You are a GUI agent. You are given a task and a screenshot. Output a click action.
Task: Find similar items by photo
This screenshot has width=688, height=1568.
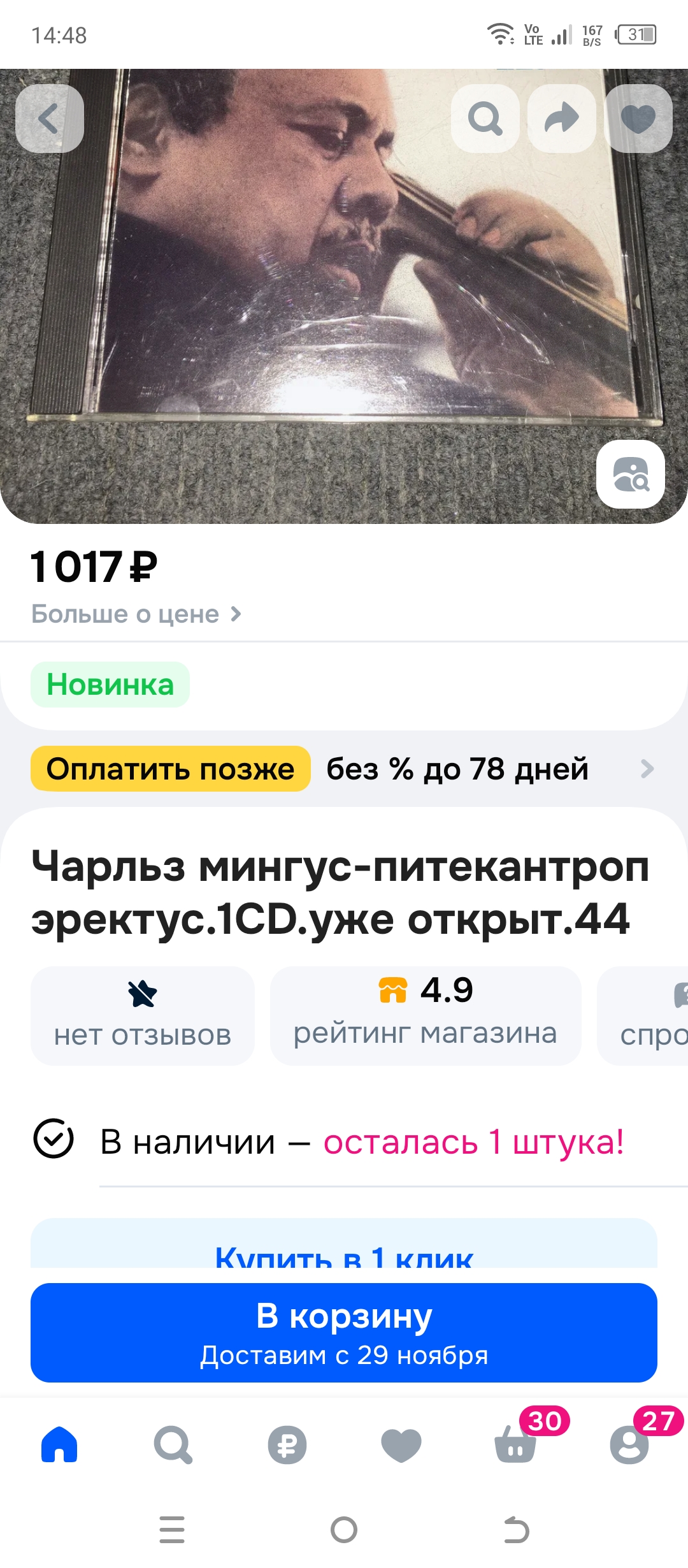pyautogui.click(x=630, y=474)
